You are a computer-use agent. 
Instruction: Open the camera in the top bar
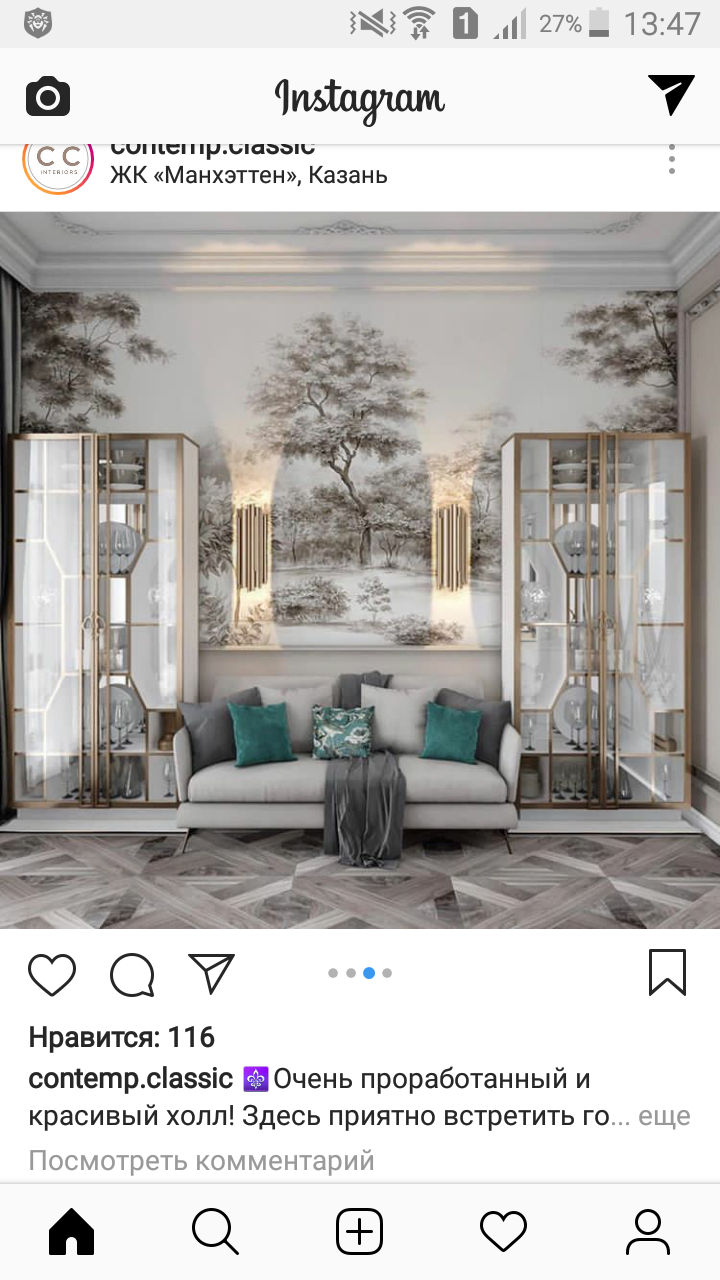coord(48,97)
